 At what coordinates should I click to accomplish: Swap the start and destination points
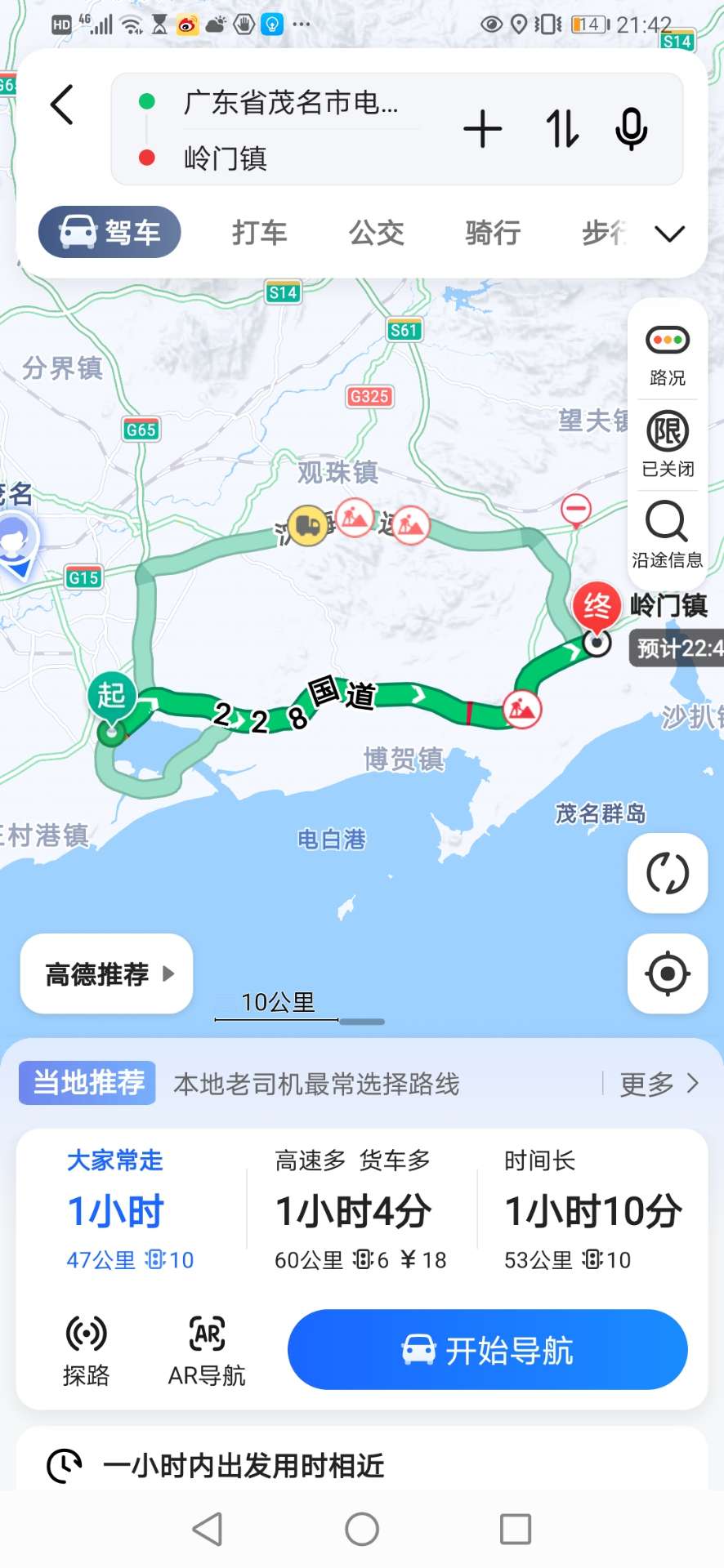click(561, 129)
